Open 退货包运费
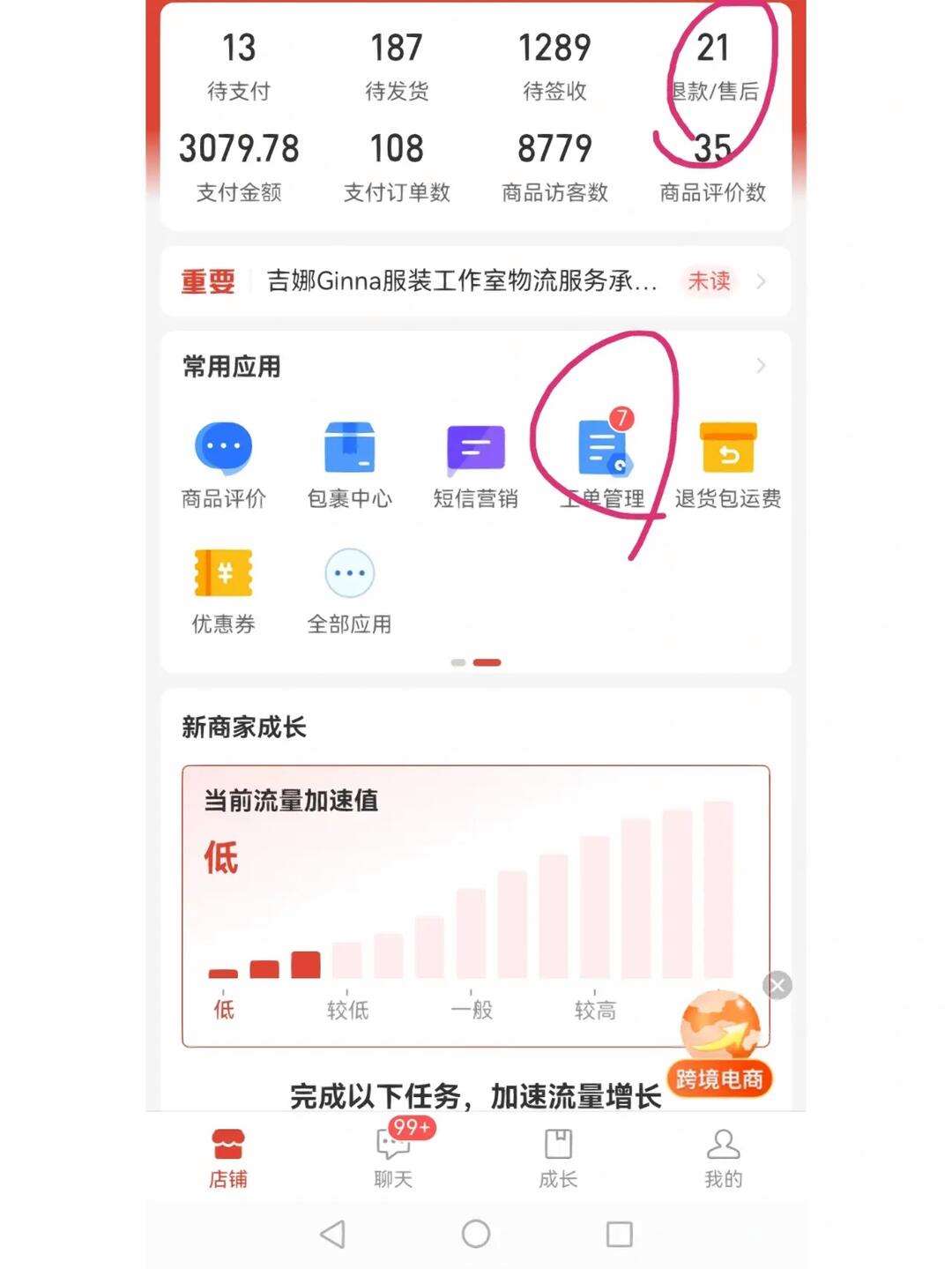The width and height of the screenshot is (952, 1269). pos(728,465)
